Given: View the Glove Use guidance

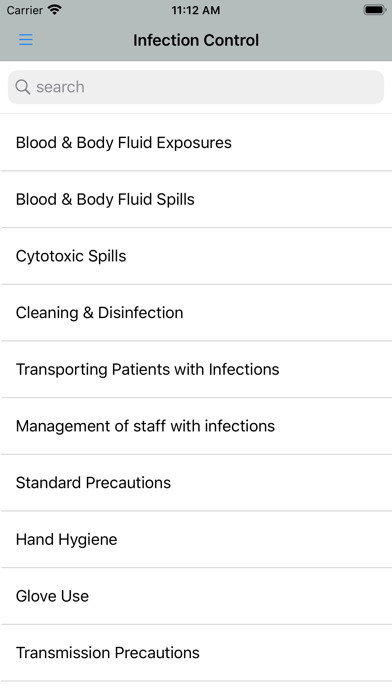Looking at the screenshot, I should [x=196, y=596].
